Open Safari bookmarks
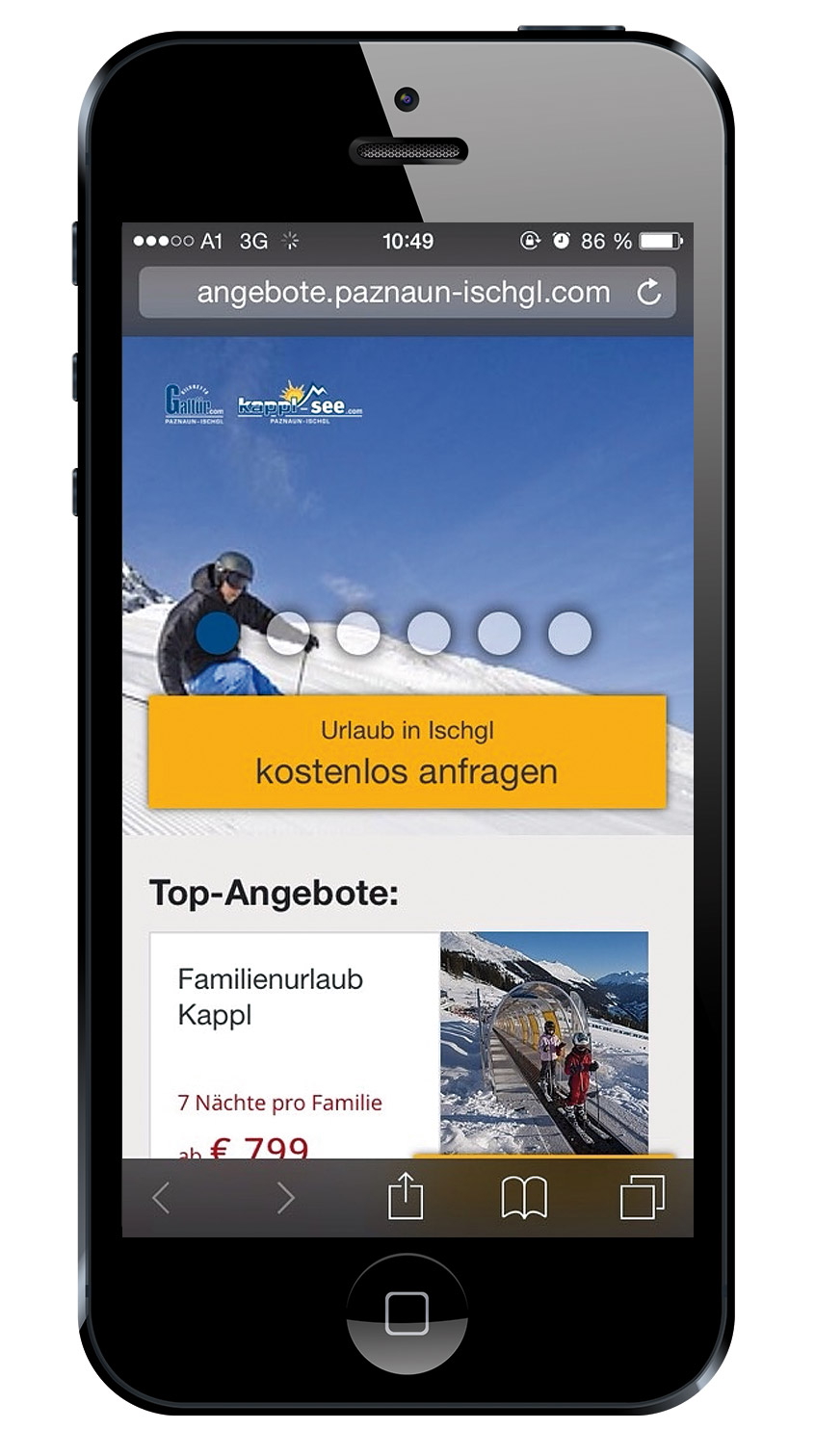The height and width of the screenshot is (1456, 815). pos(524,1199)
